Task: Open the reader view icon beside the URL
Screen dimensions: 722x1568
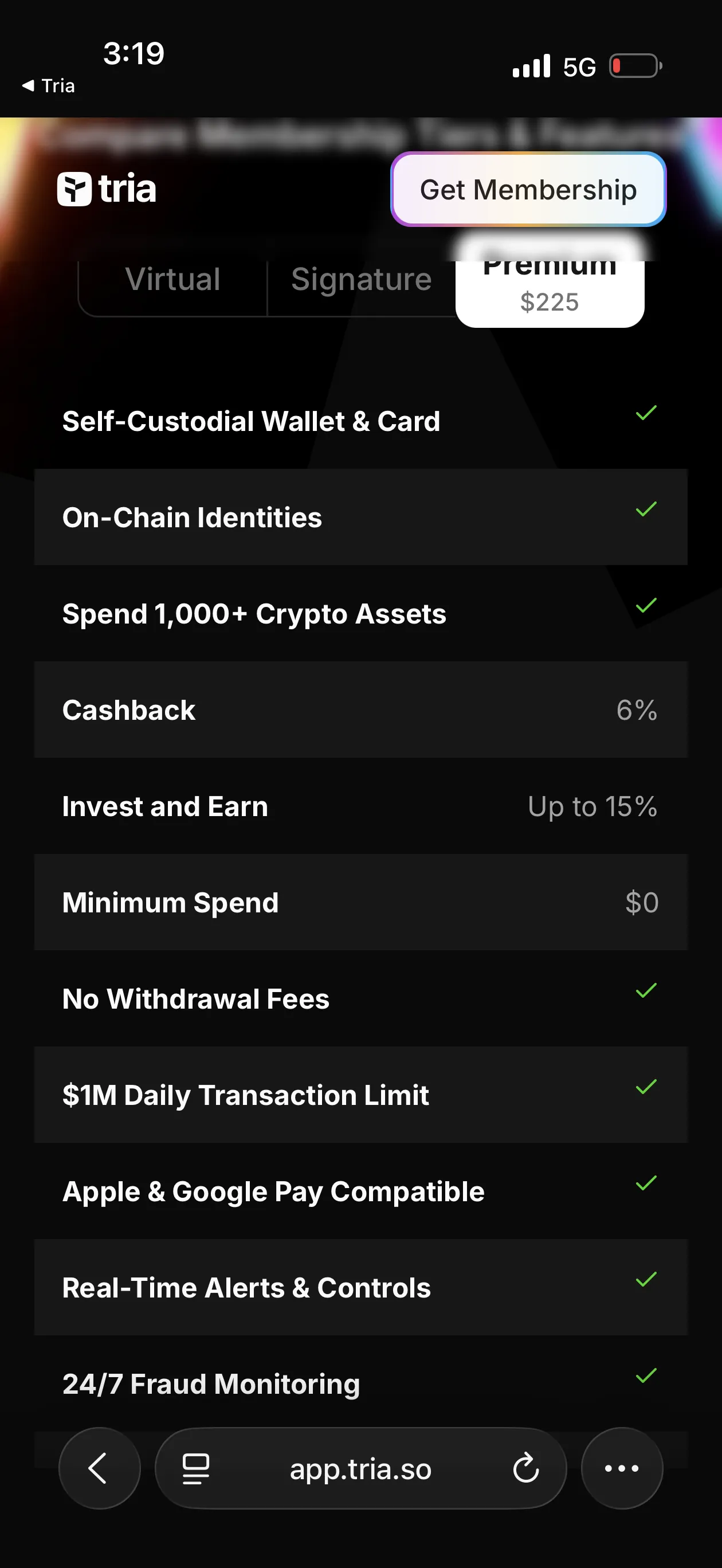Action: (195, 1468)
